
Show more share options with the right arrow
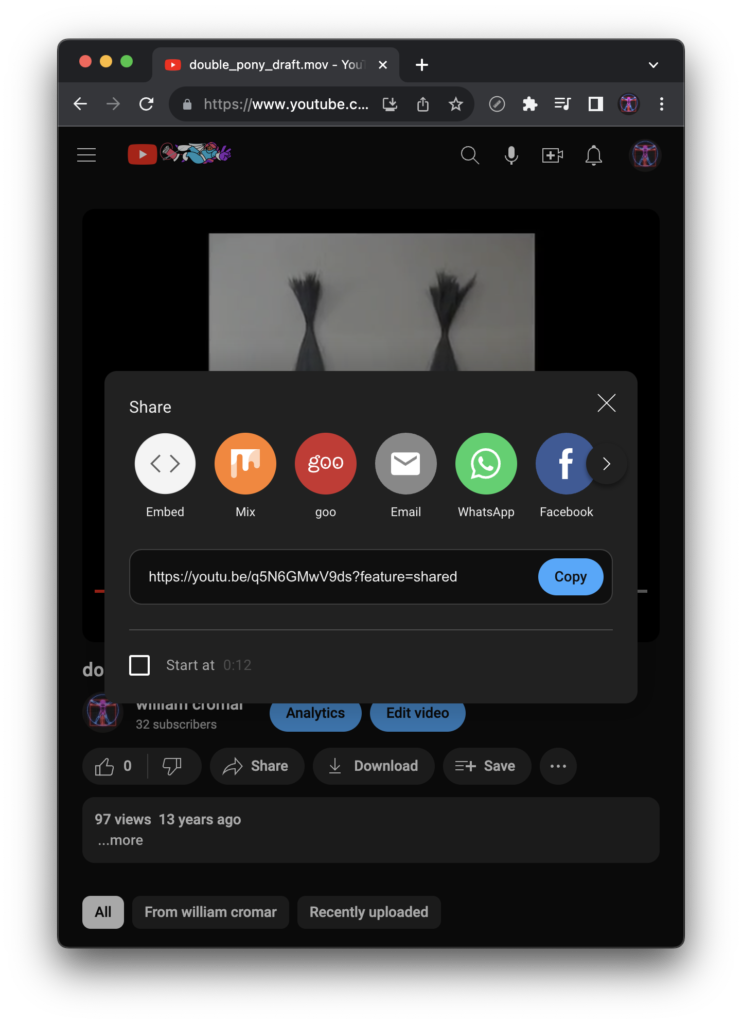(x=606, y=464)
